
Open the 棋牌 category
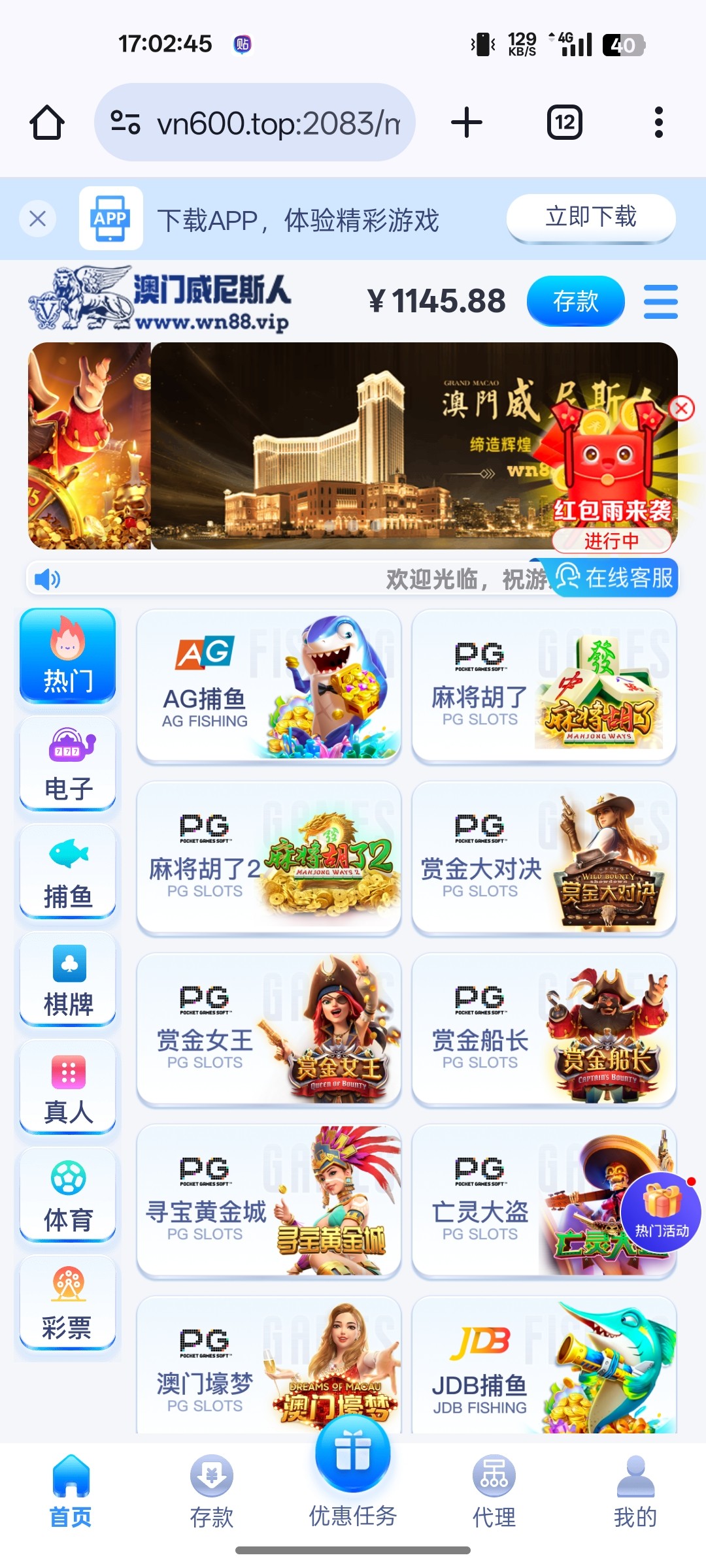coord(68,979)
